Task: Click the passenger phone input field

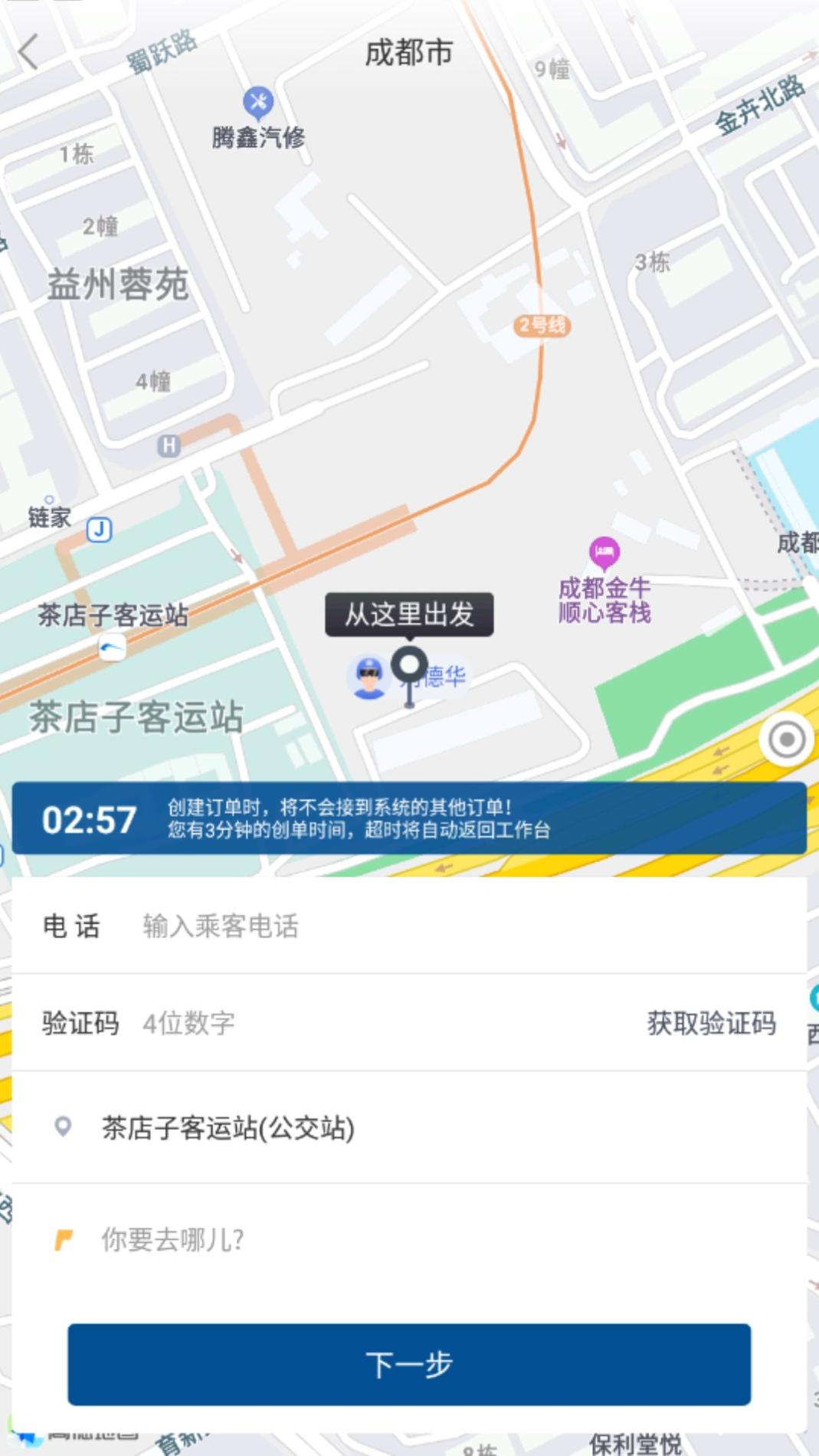Action: (306, 926)
